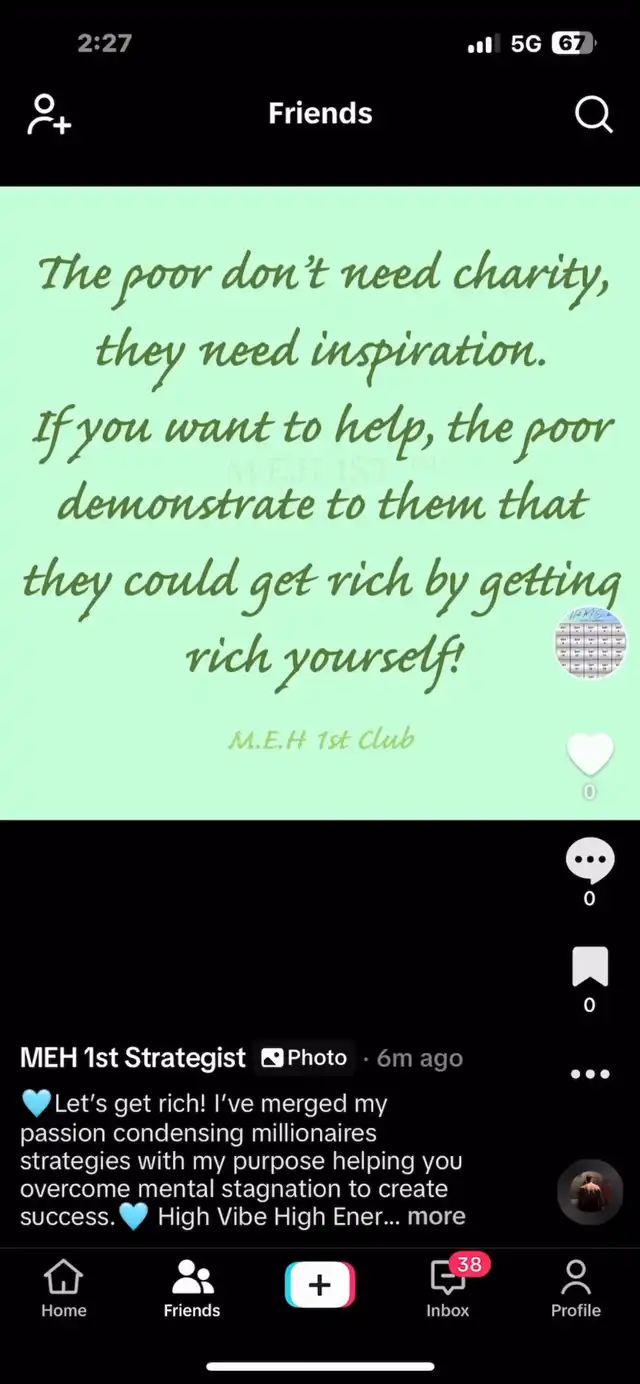Create a new post with plus button
640x1384 pixels.
pyautogui.click(x=320, y=1285)
